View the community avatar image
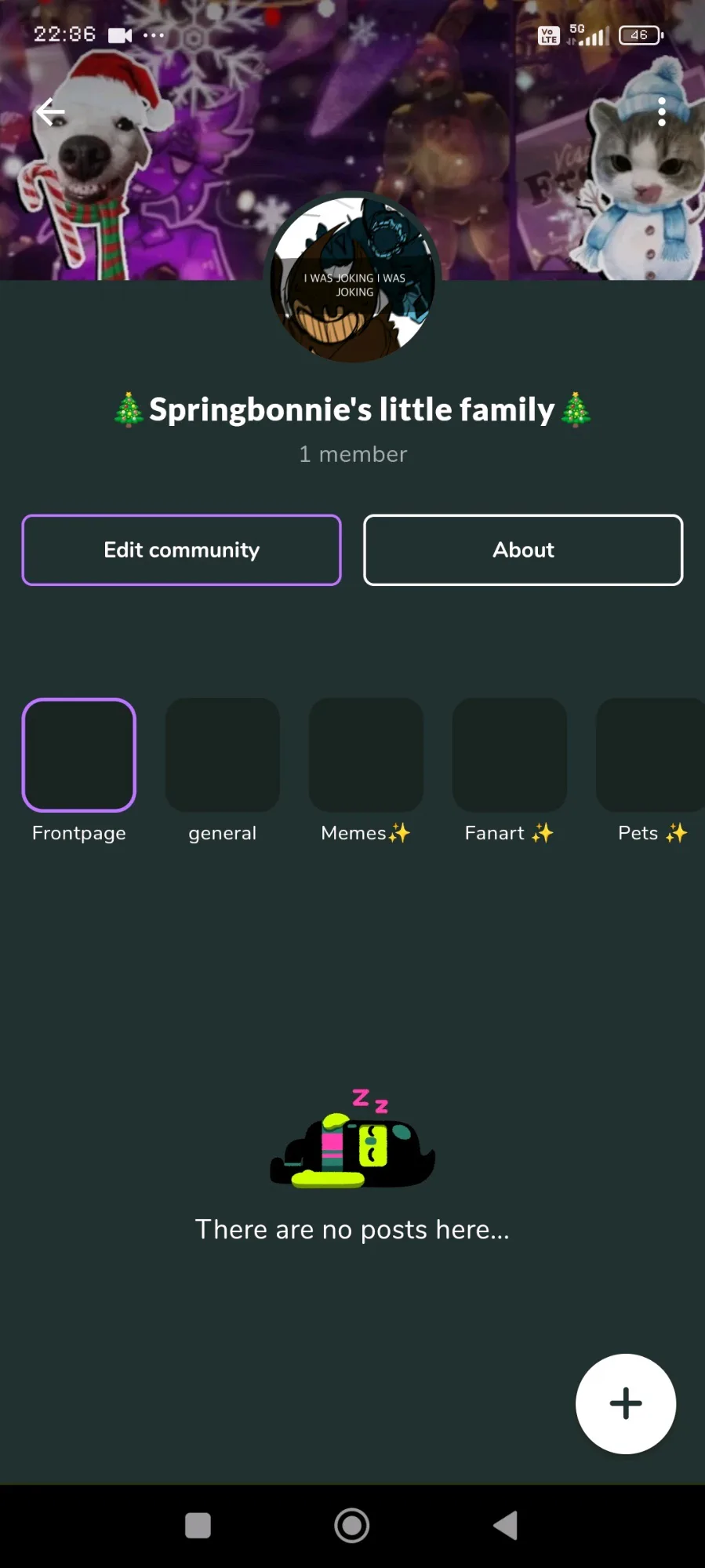705x1568 pixels. [x=353, y=278]
